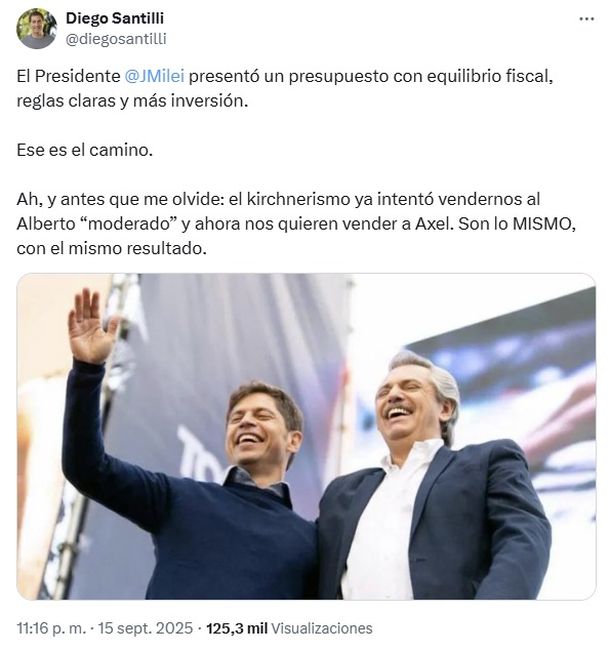610x652 pixels.
Task: Open the tweet's overflow menu
Action: click(x=586, y=19)
